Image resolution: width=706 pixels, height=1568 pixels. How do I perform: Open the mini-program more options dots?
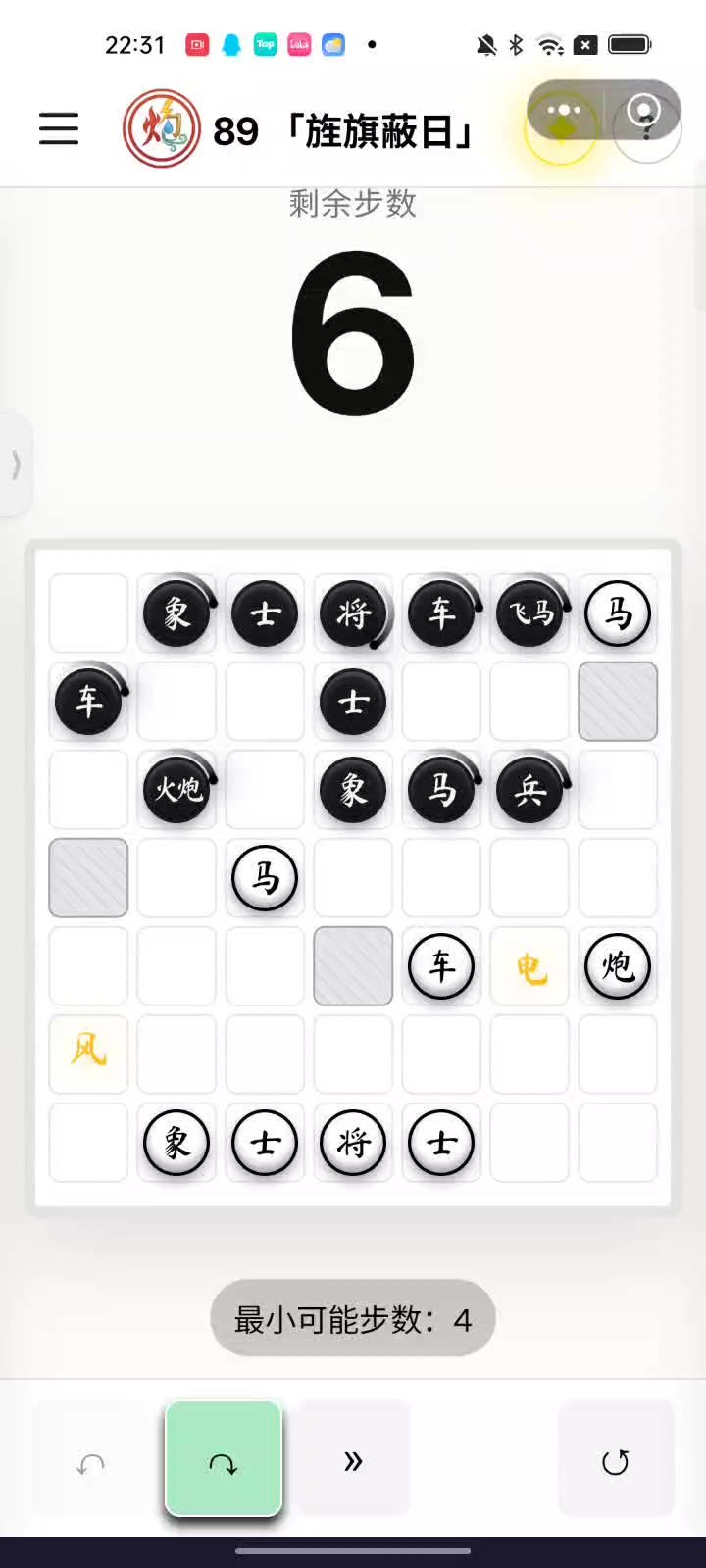564,110
